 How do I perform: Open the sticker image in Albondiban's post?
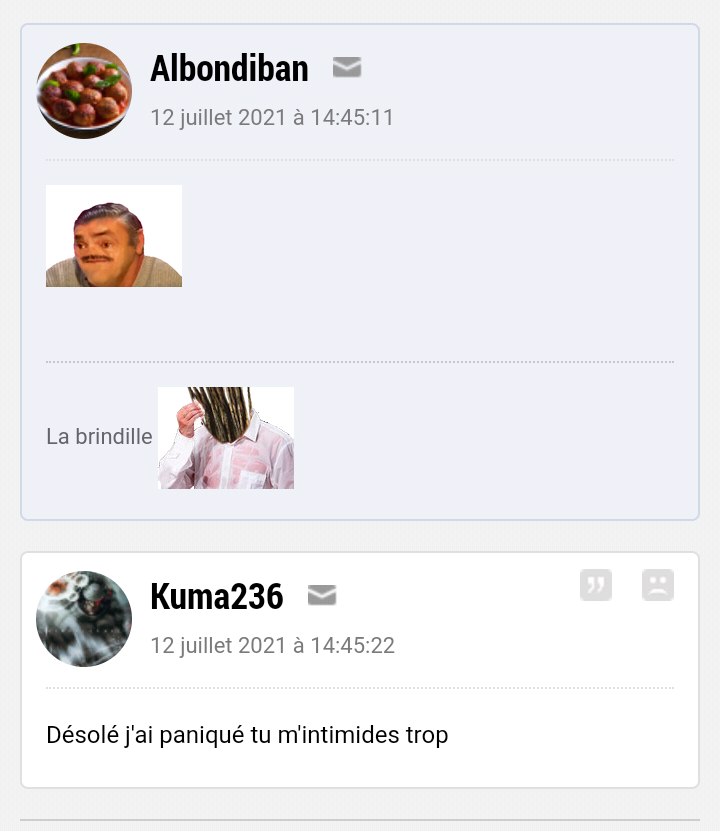pos(114,236)
